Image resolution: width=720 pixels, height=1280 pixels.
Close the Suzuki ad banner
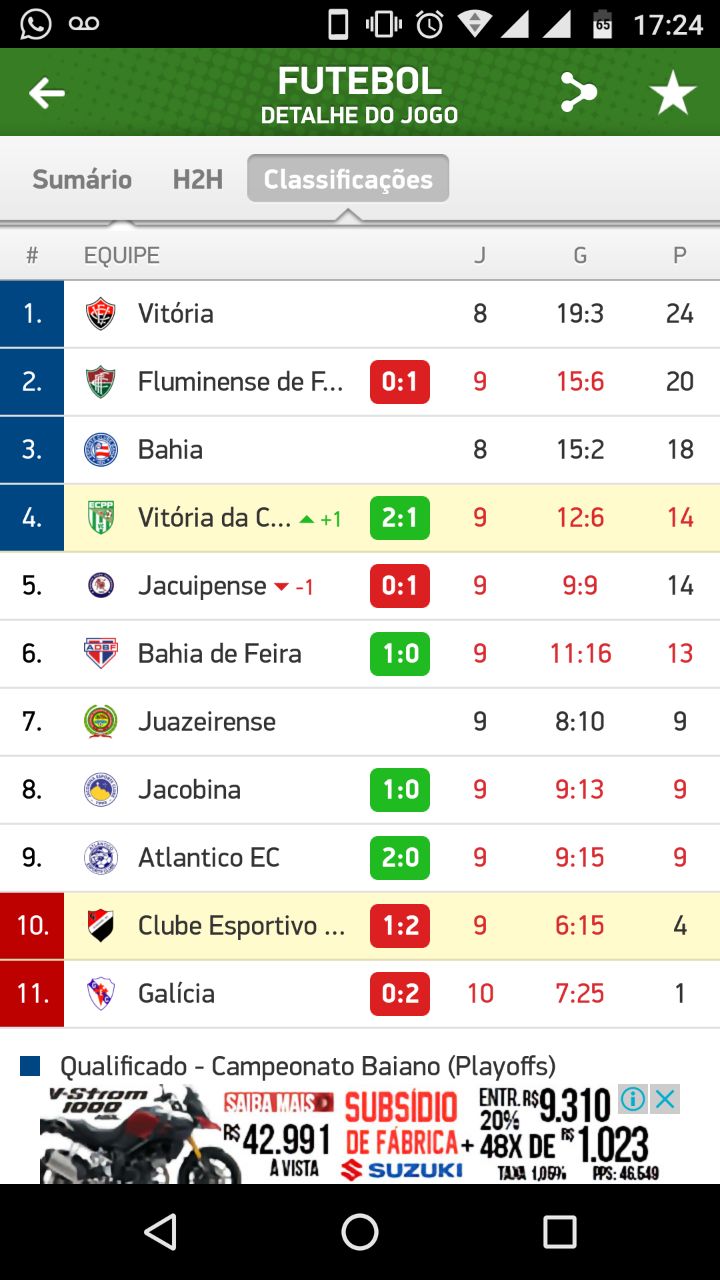pyautogui.click(x=665, y=1100)
